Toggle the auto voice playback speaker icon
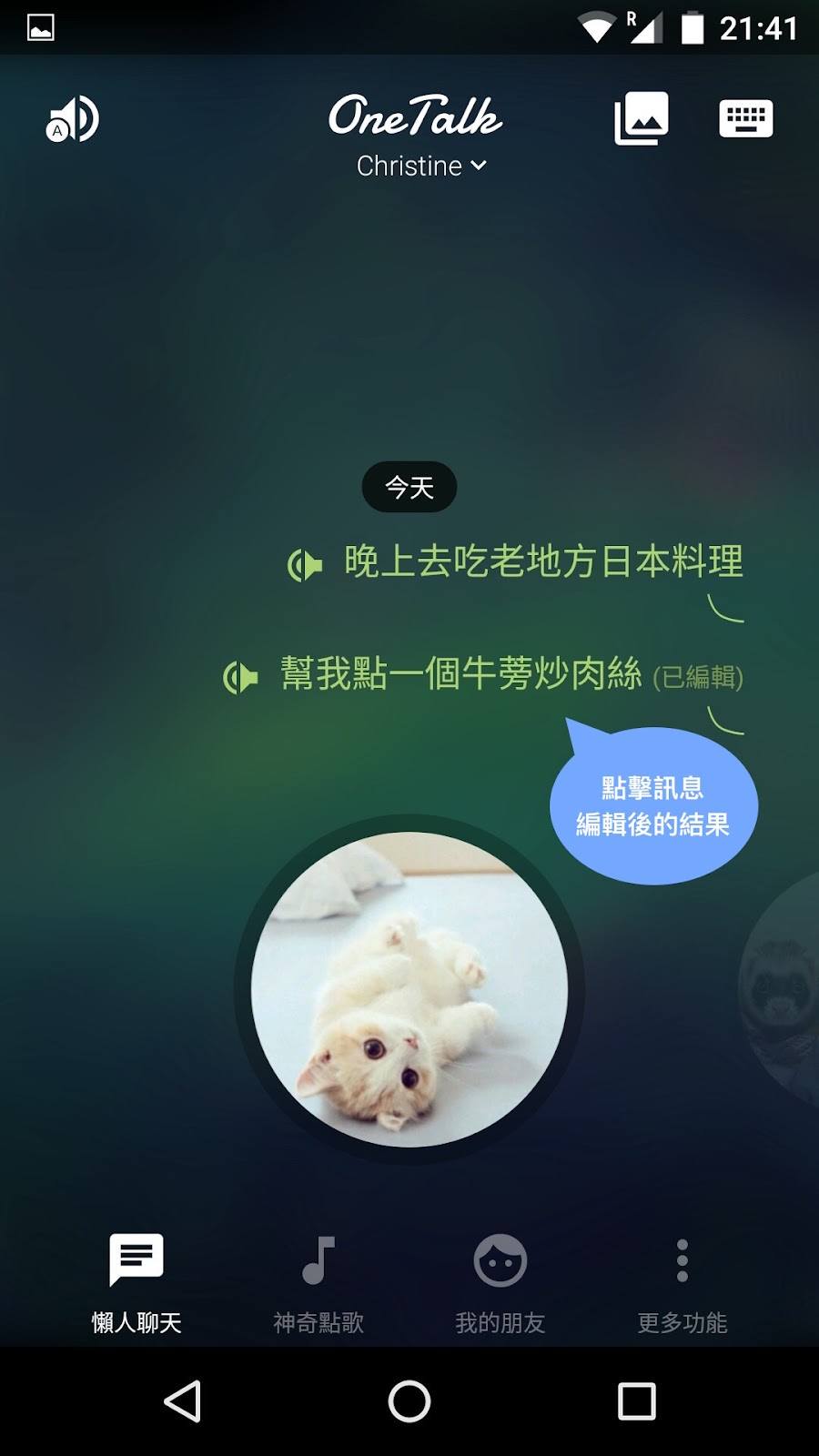 (x=73, y=119)
